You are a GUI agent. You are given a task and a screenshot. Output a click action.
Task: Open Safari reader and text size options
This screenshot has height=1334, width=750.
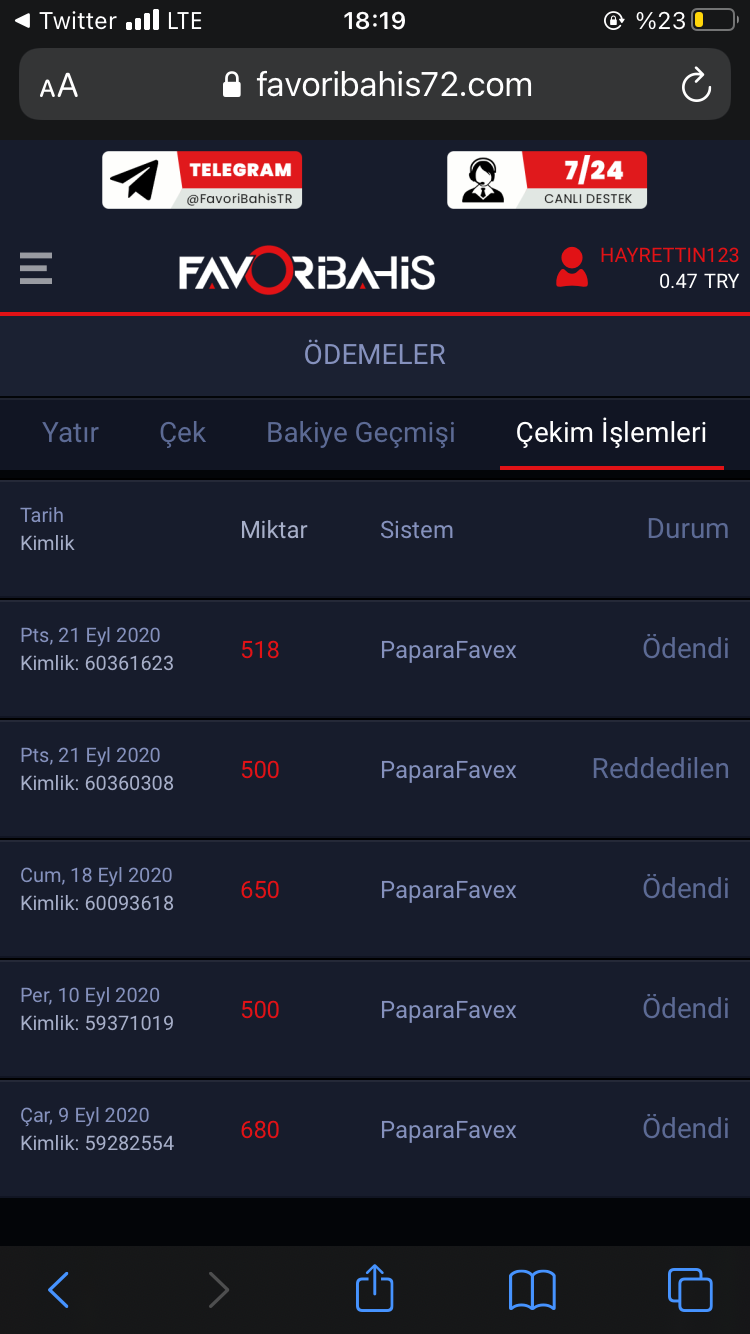[59, 86]
